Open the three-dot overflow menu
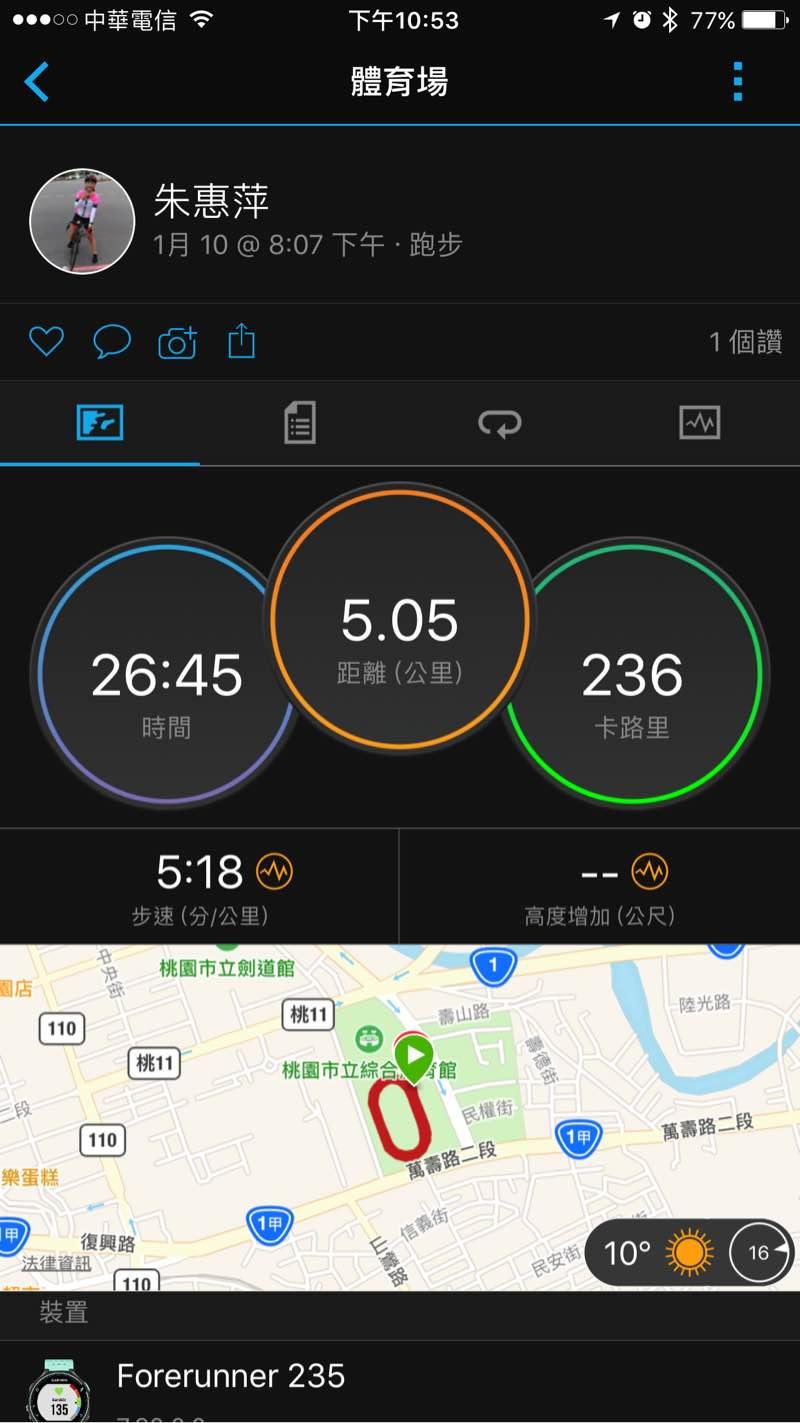 tap(737, 82)
